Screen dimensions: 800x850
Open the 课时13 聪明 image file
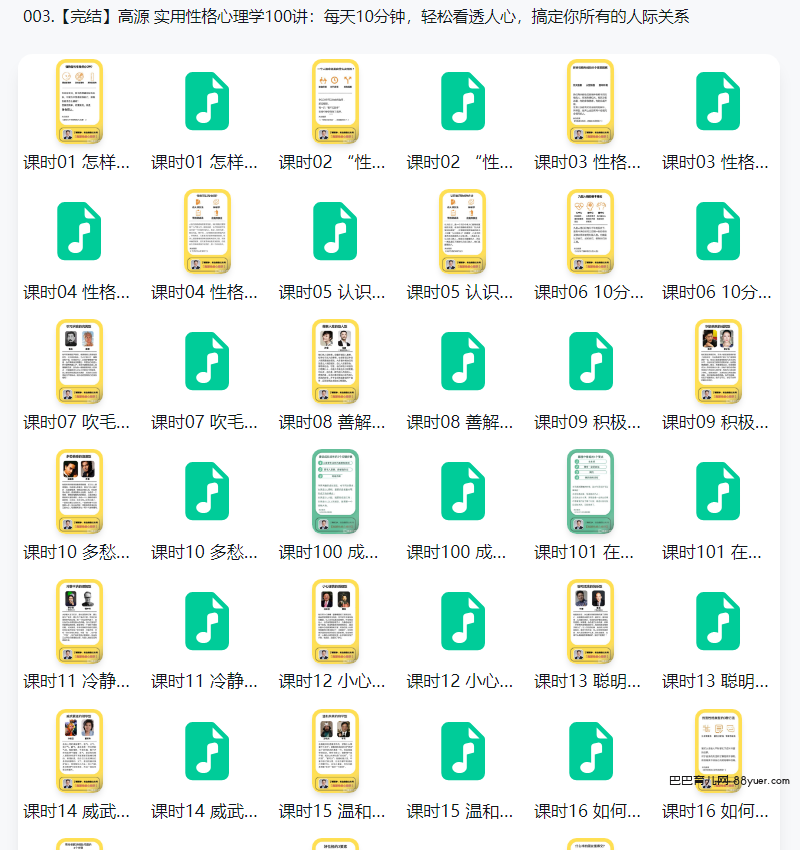590,622
